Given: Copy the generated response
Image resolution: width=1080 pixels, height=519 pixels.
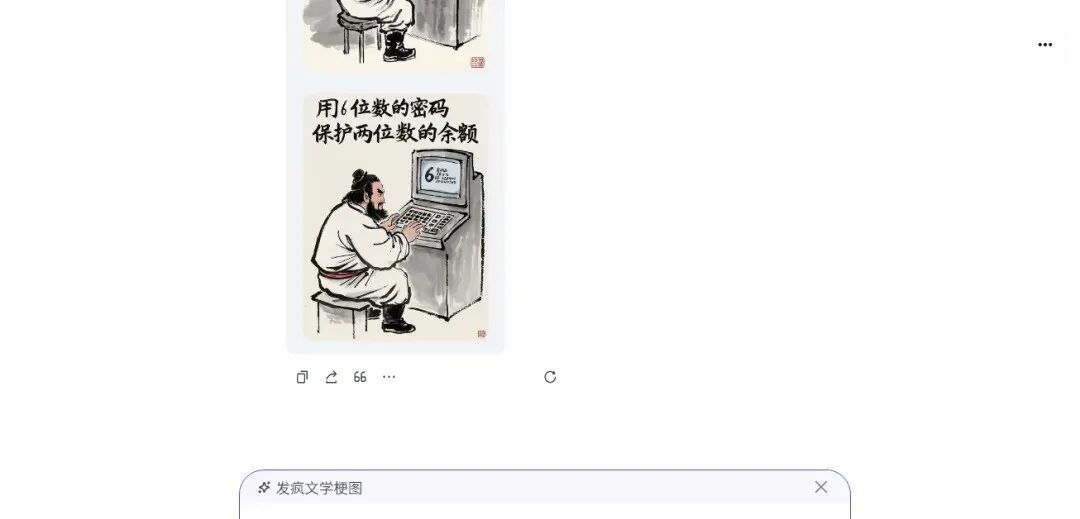Looking at the screenshot, I should pyautogui.click(x=302, y=377).
